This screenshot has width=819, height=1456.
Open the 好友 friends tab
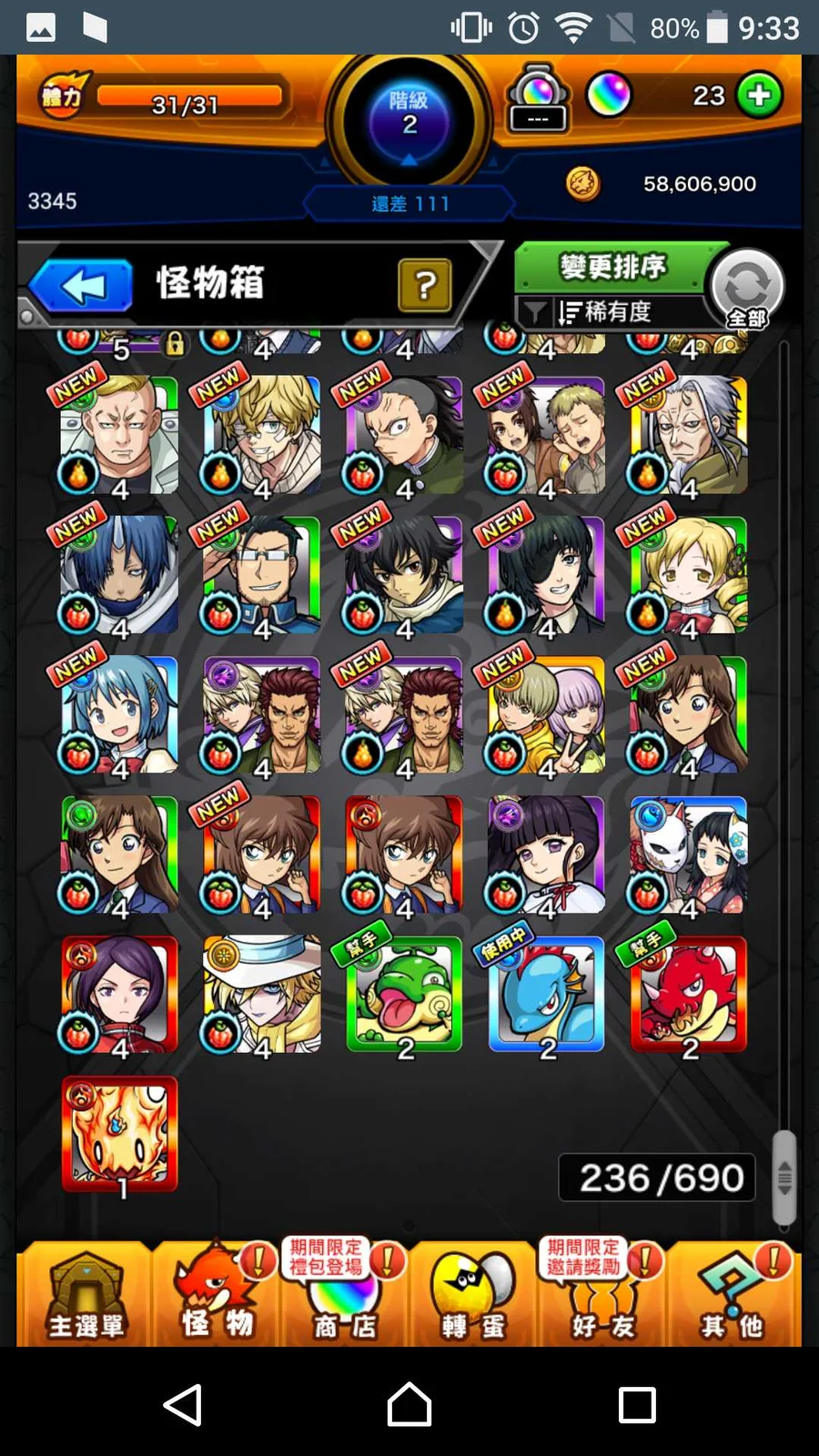[601, 1295]
